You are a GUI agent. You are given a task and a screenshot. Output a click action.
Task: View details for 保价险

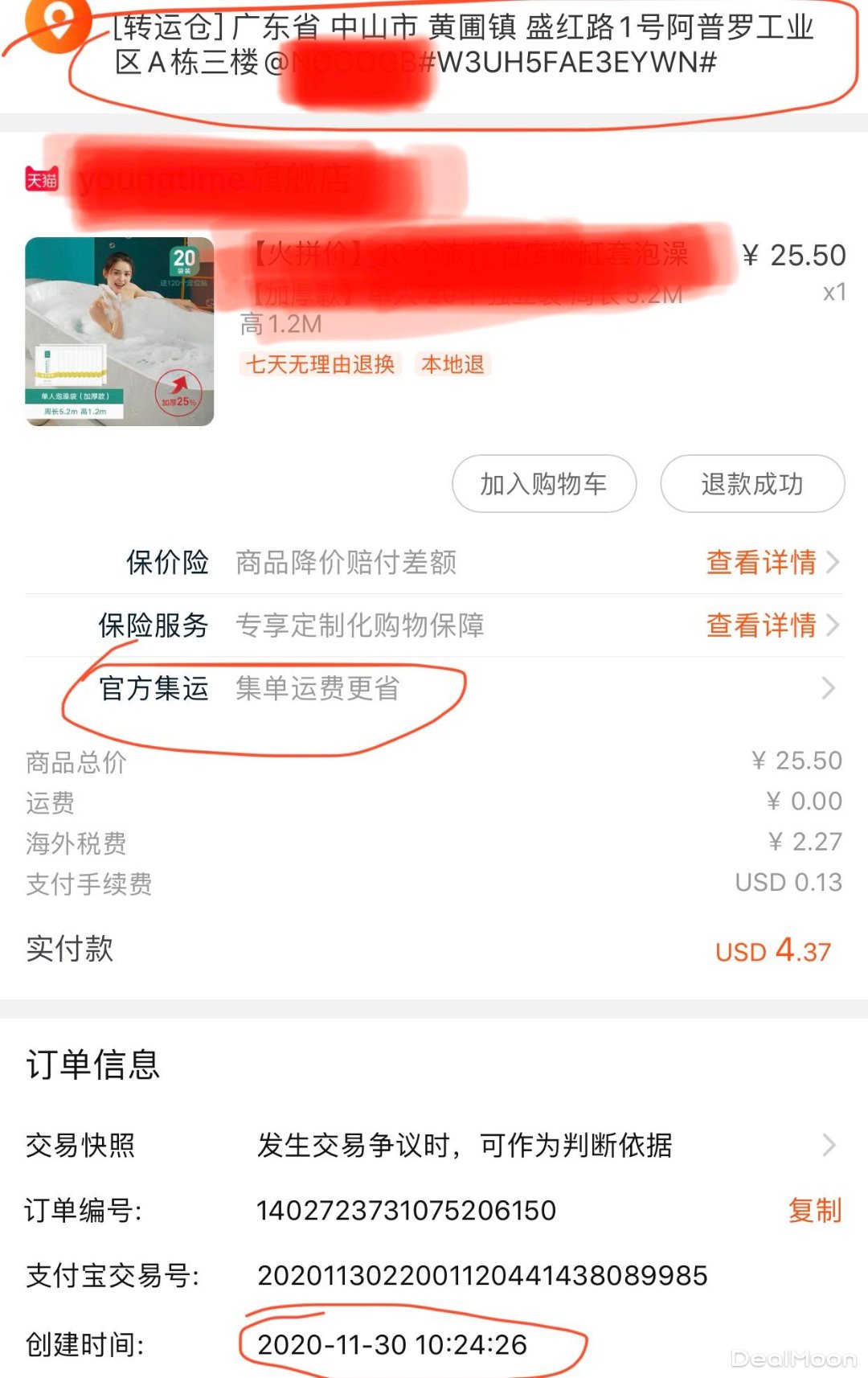(770, 562)
